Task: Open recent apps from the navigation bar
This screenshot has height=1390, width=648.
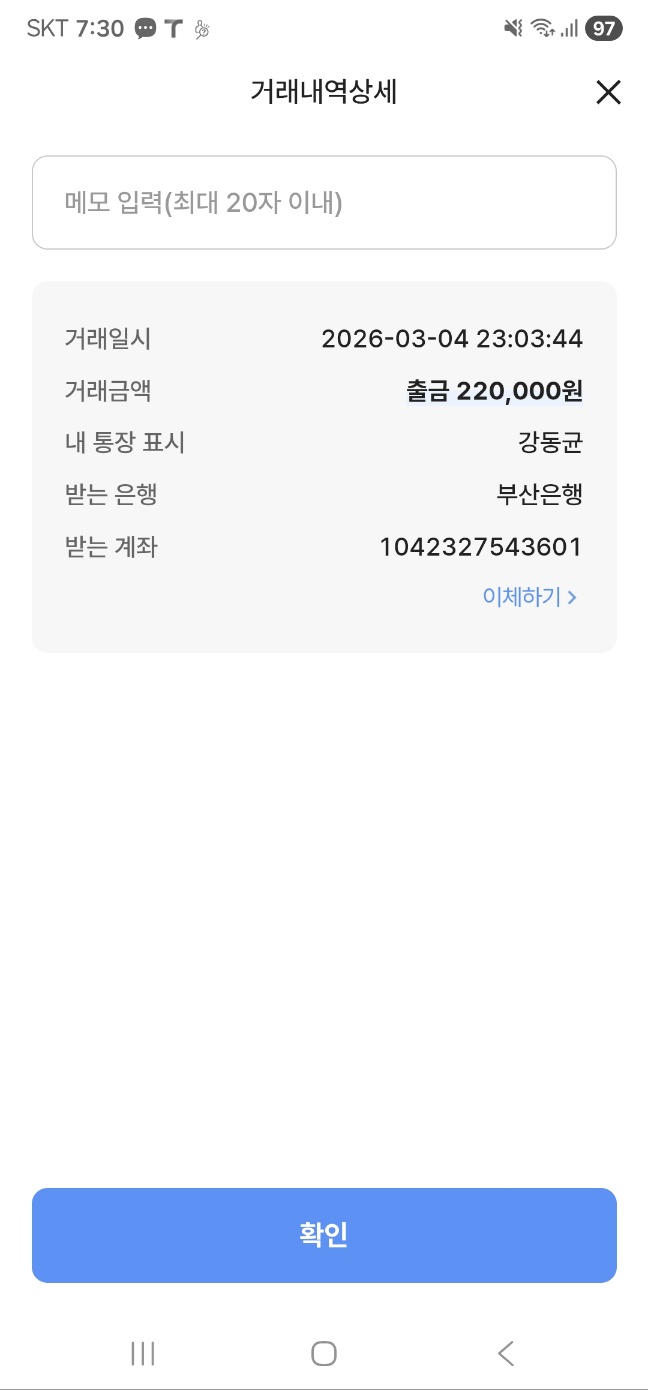Action: point(143,1353)
